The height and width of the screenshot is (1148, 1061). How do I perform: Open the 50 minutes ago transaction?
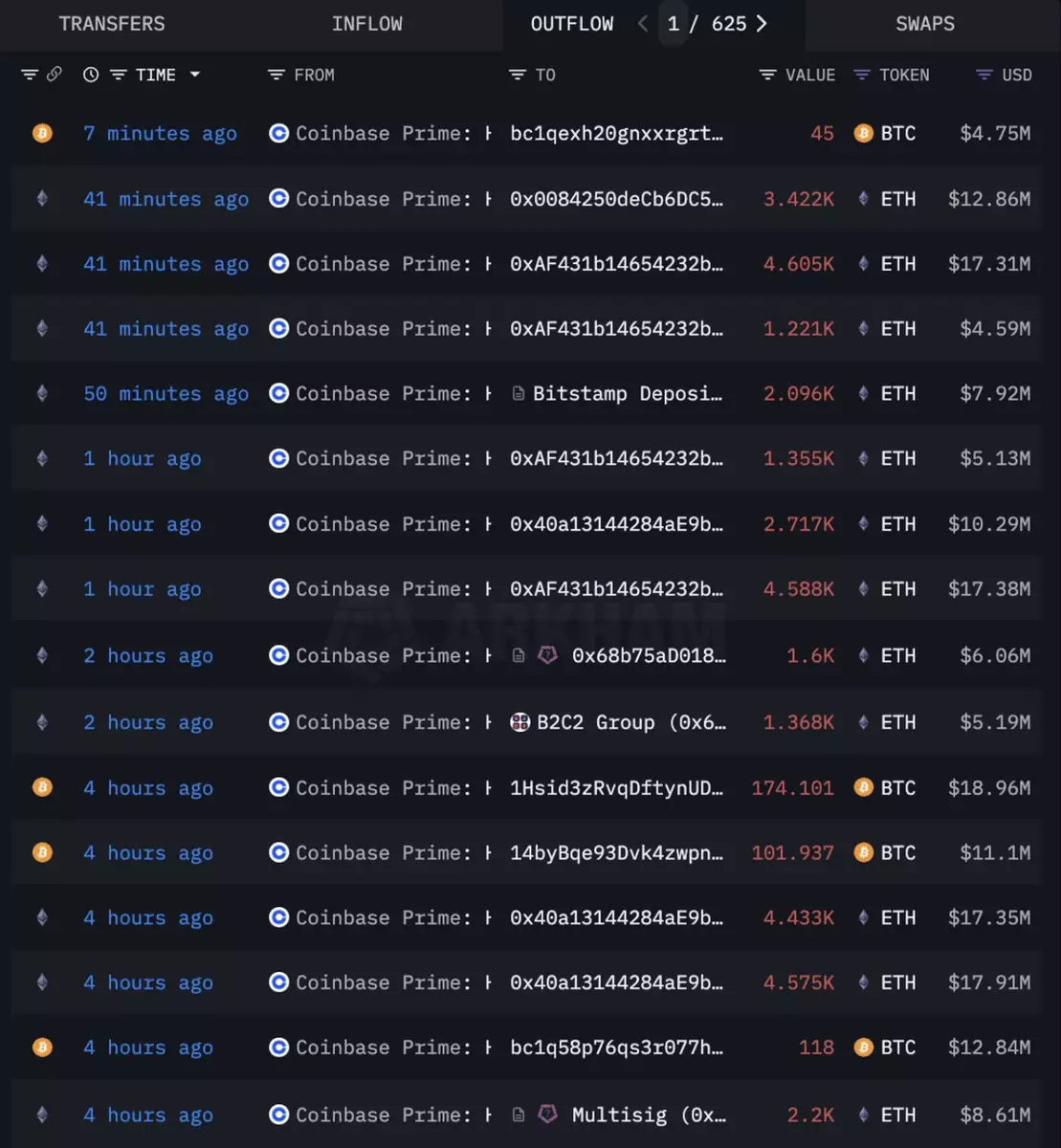tap(166, 394)
